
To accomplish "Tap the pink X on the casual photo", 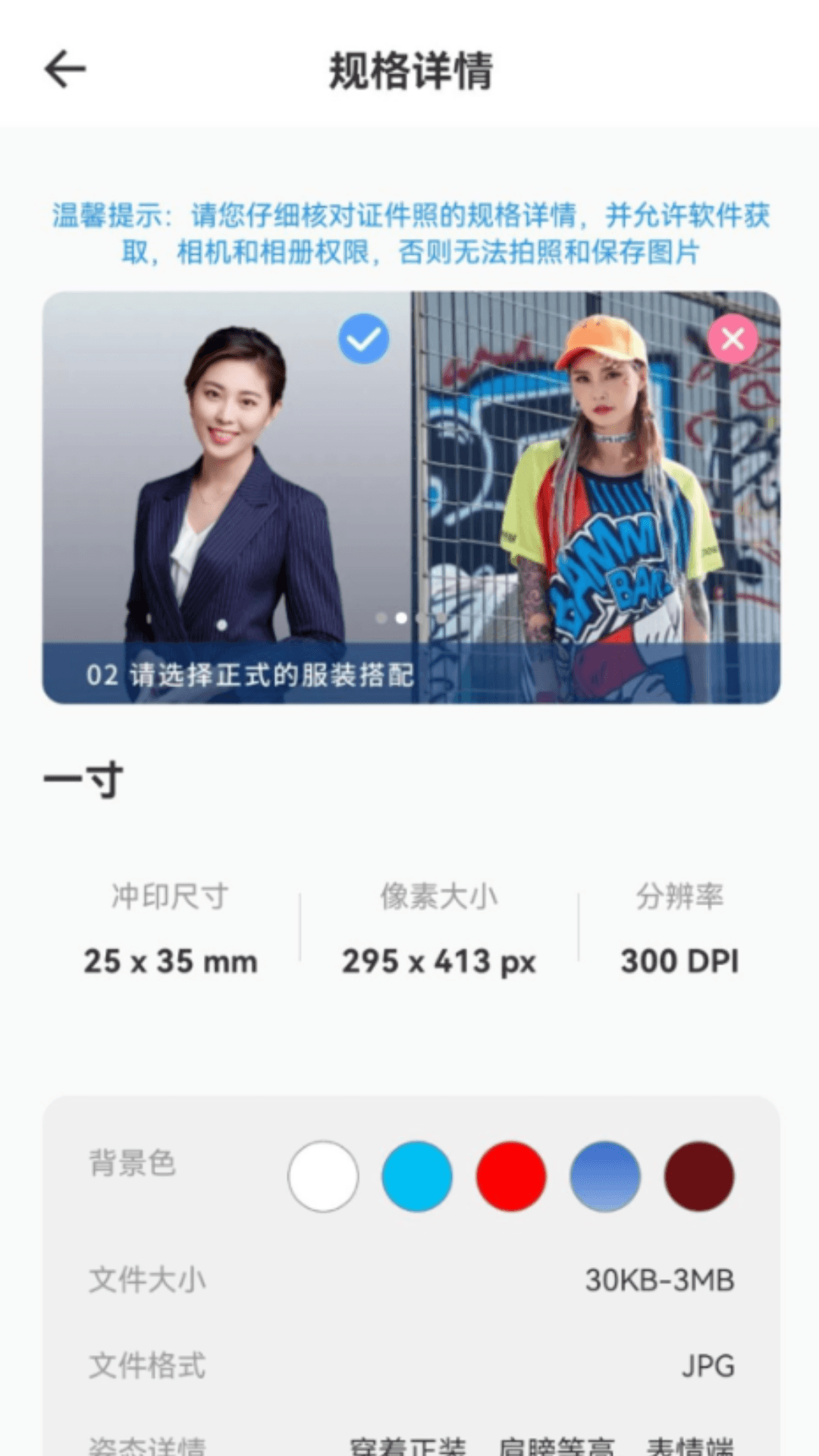I will click(731, 340).
